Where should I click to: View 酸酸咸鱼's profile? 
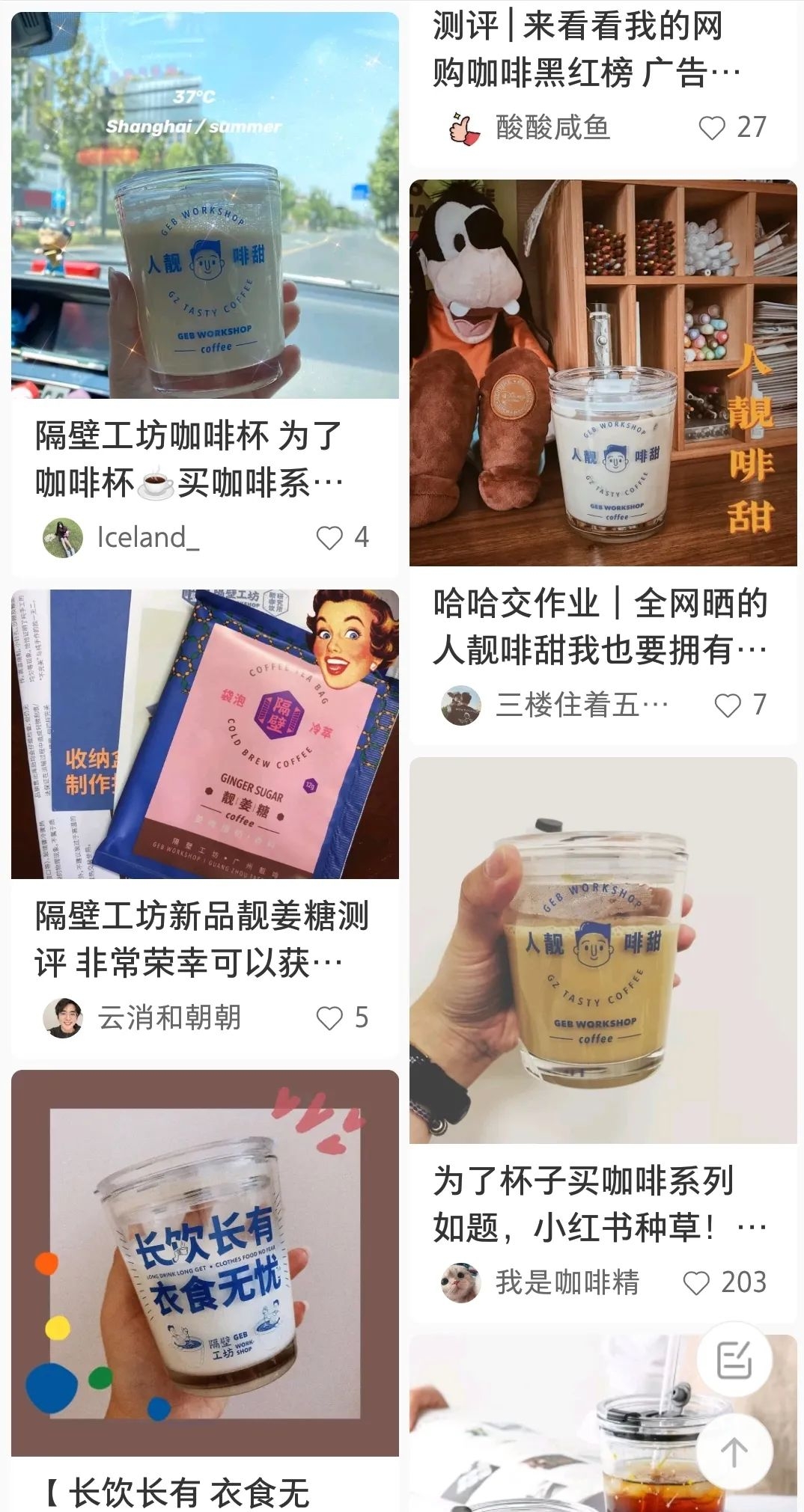(x=464, y=129)
